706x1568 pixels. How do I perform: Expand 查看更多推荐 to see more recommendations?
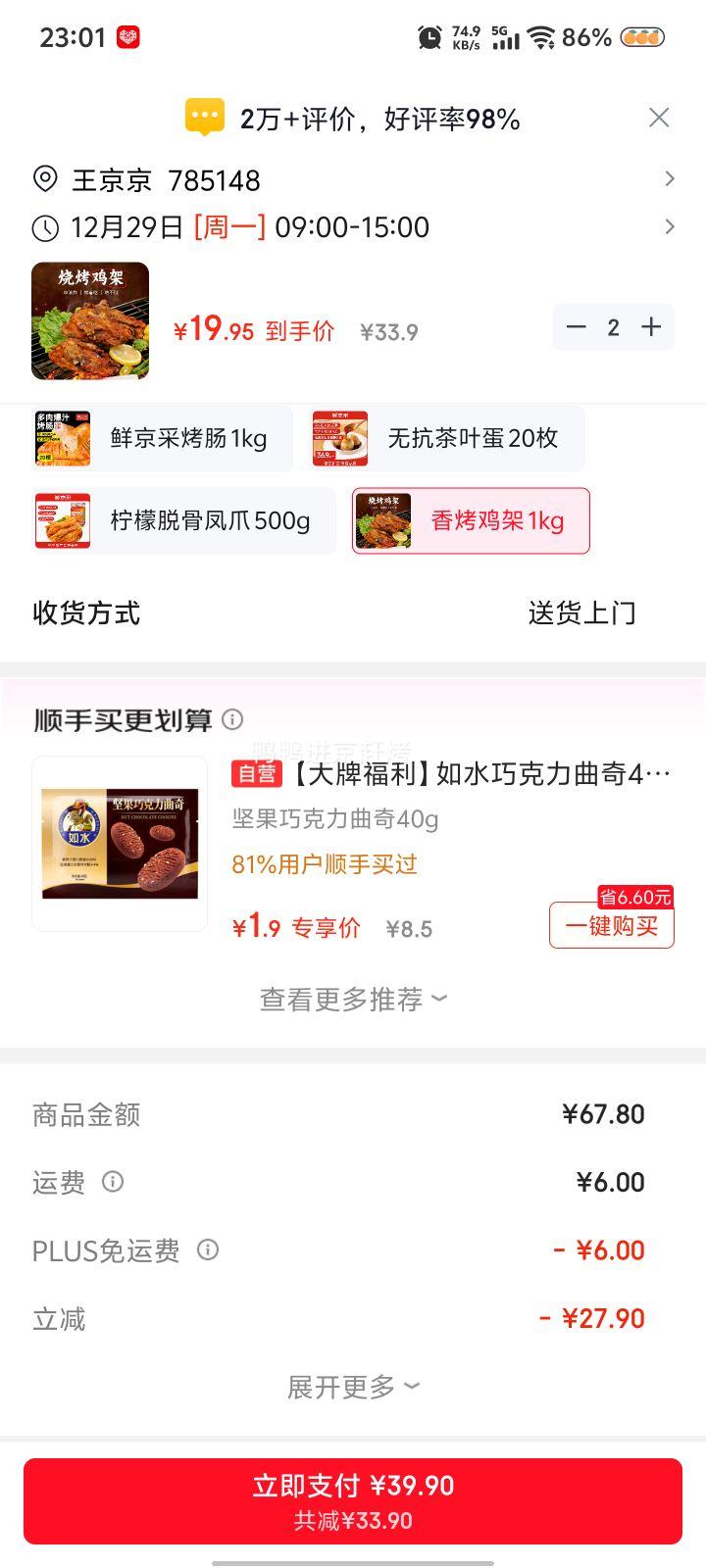353,999
